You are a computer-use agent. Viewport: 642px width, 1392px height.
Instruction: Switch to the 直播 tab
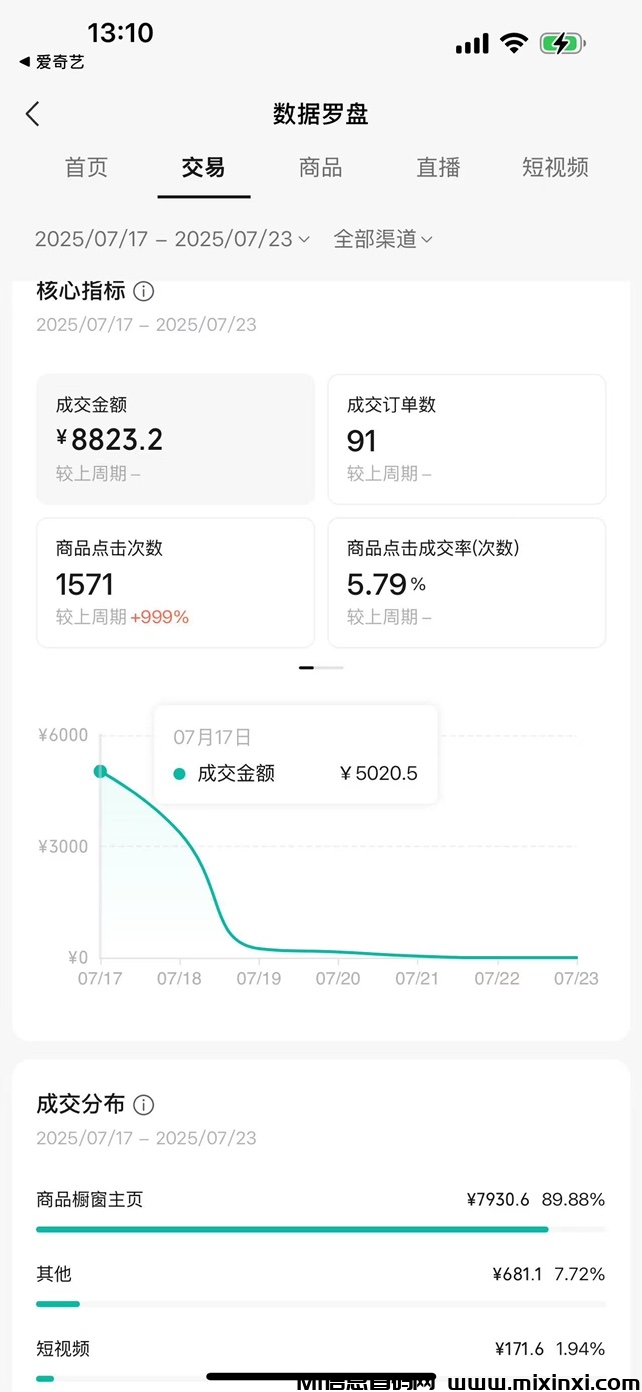tap(438, 168)
